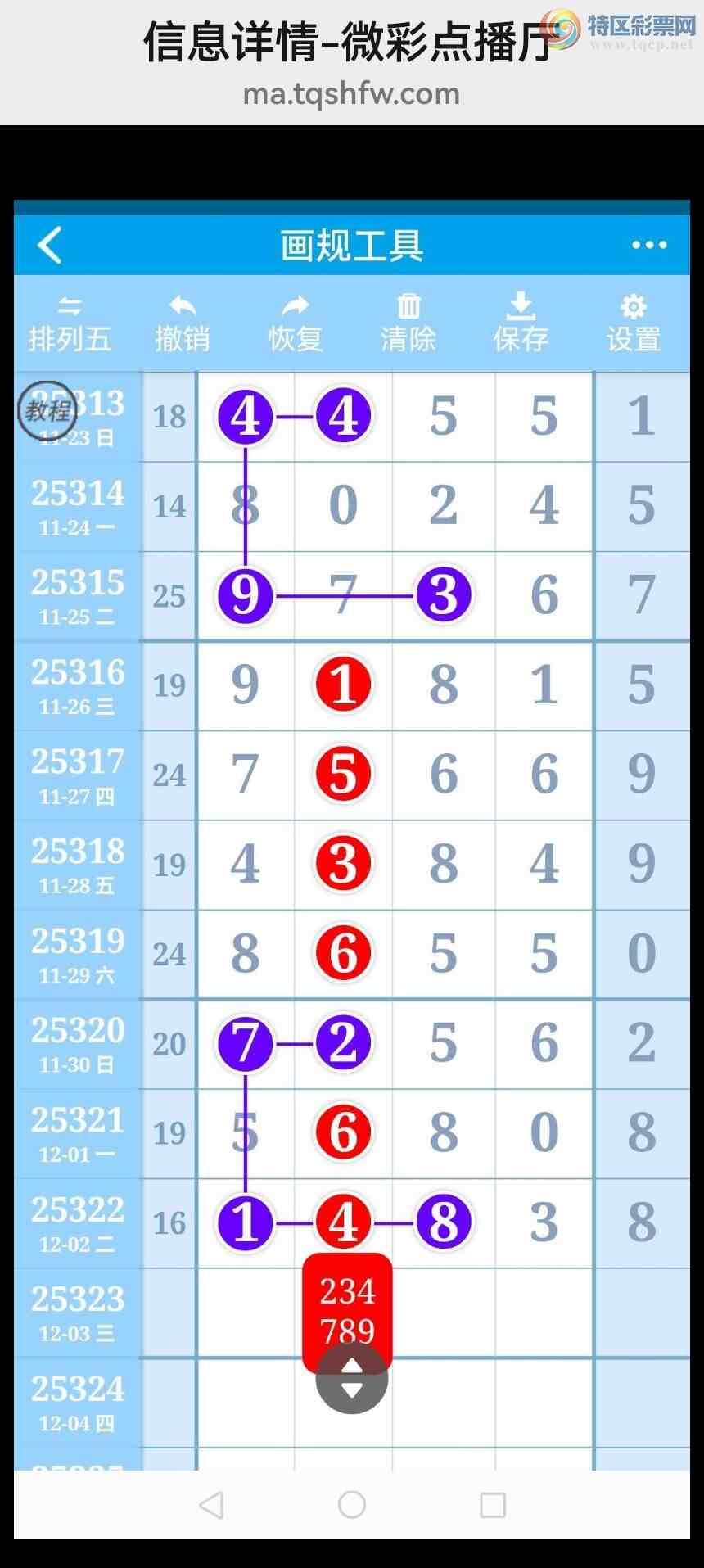The height and width of the screenshot is (1568, 704).
Task: Tap the up/down arrow handle under 234 789
Action: point(351,1378)
